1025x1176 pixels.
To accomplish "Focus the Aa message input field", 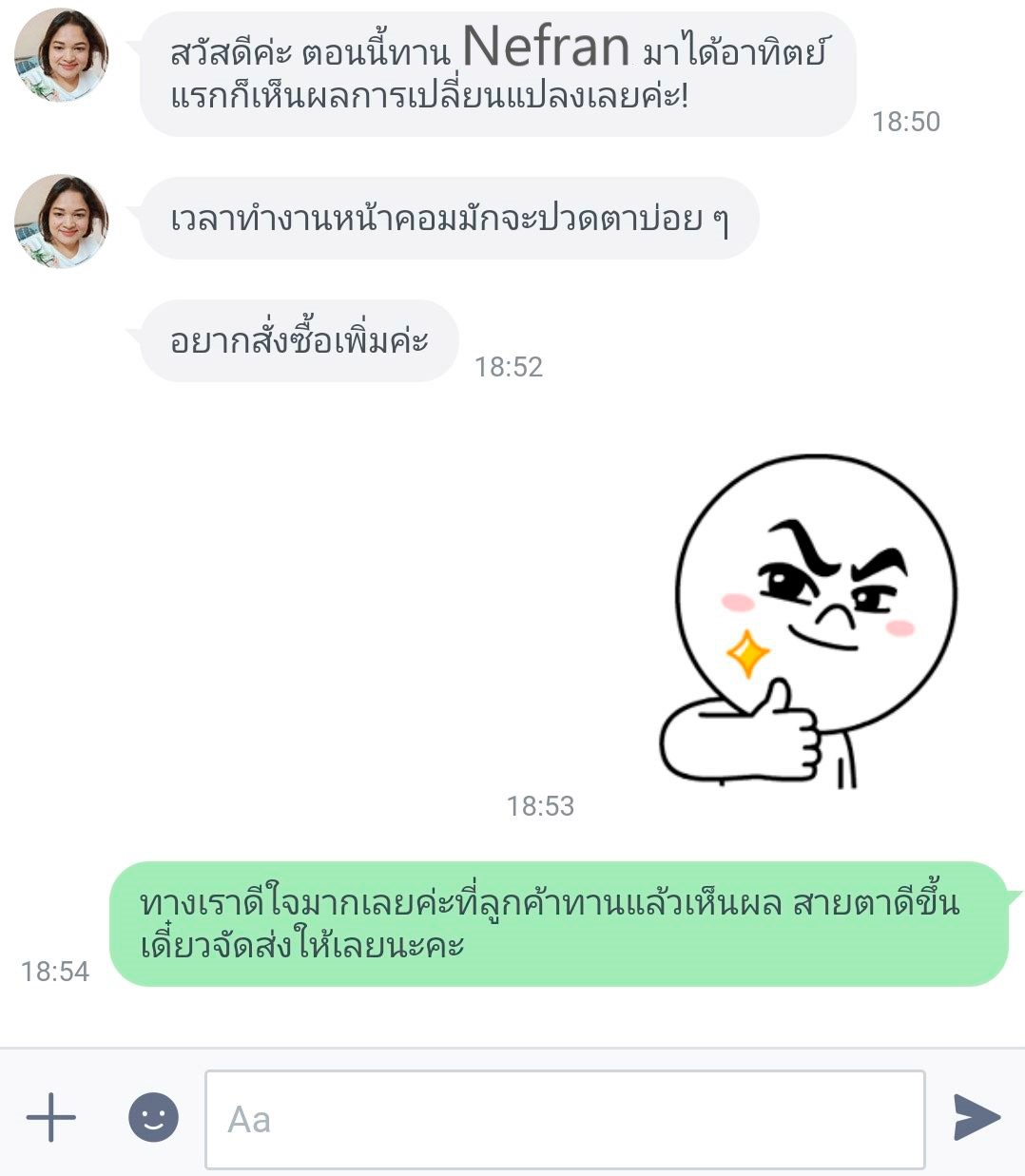I will (565, 1119).
